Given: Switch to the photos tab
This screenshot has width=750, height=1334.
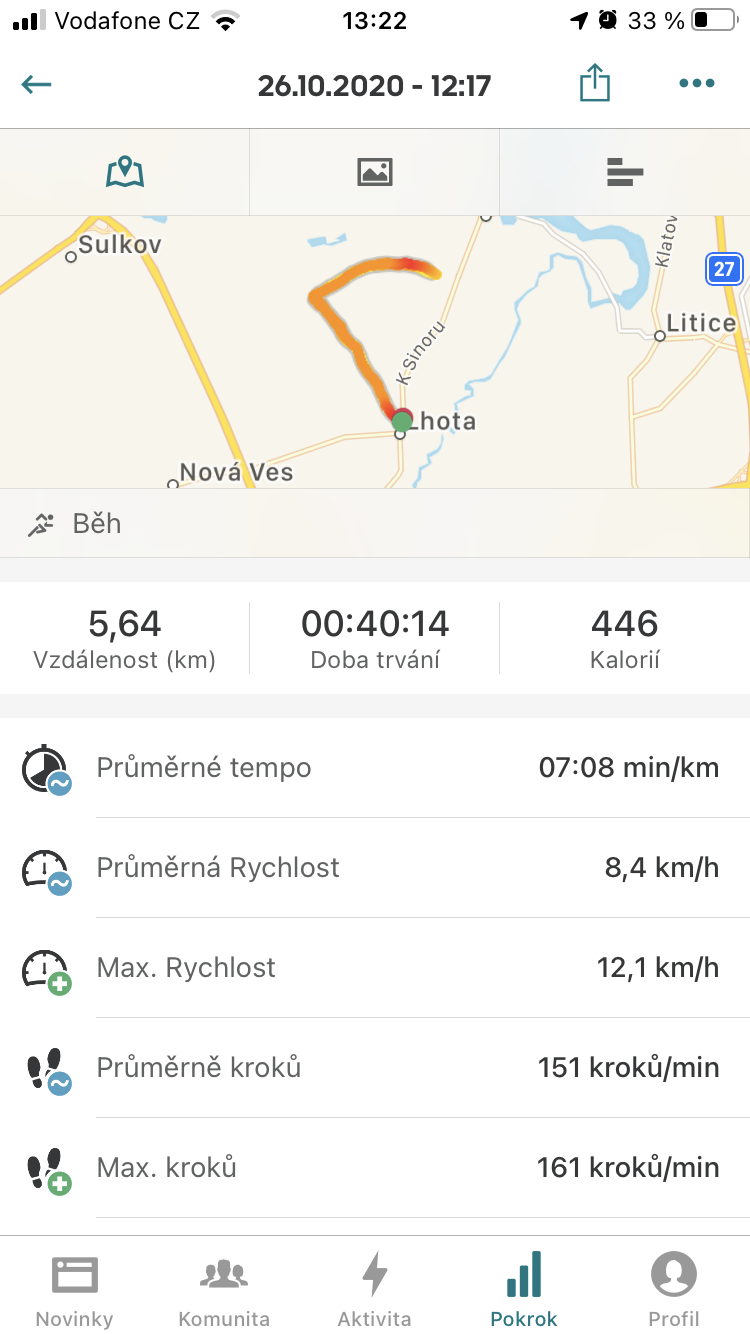Looking at the screenshot, I should (x=375, y=172).
